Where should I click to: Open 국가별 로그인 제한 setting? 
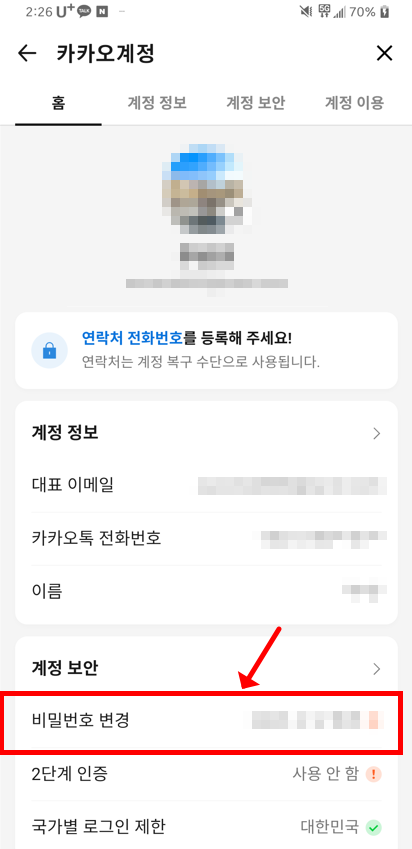point(206,827)
